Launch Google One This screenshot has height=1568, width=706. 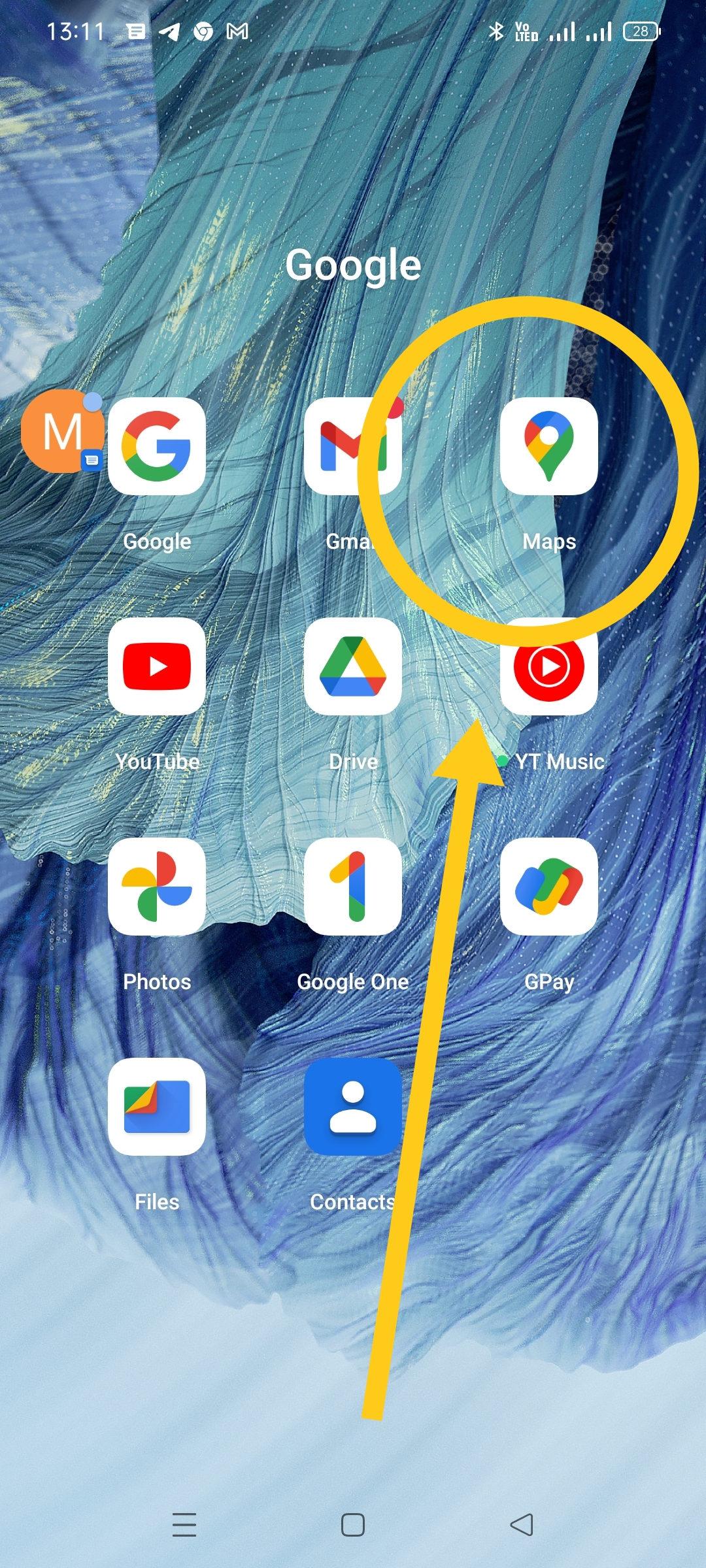(x=353, y=887)
